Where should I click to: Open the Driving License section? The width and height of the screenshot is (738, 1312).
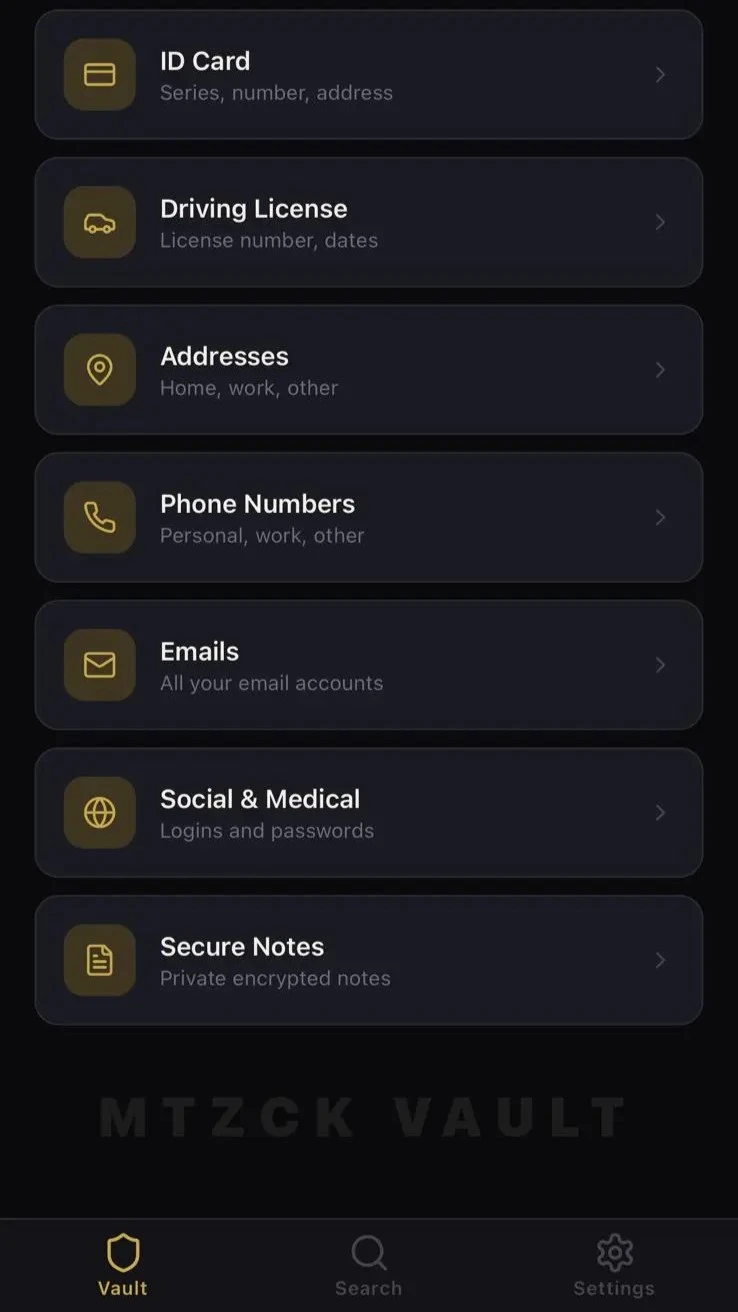[x=369, y=222]
